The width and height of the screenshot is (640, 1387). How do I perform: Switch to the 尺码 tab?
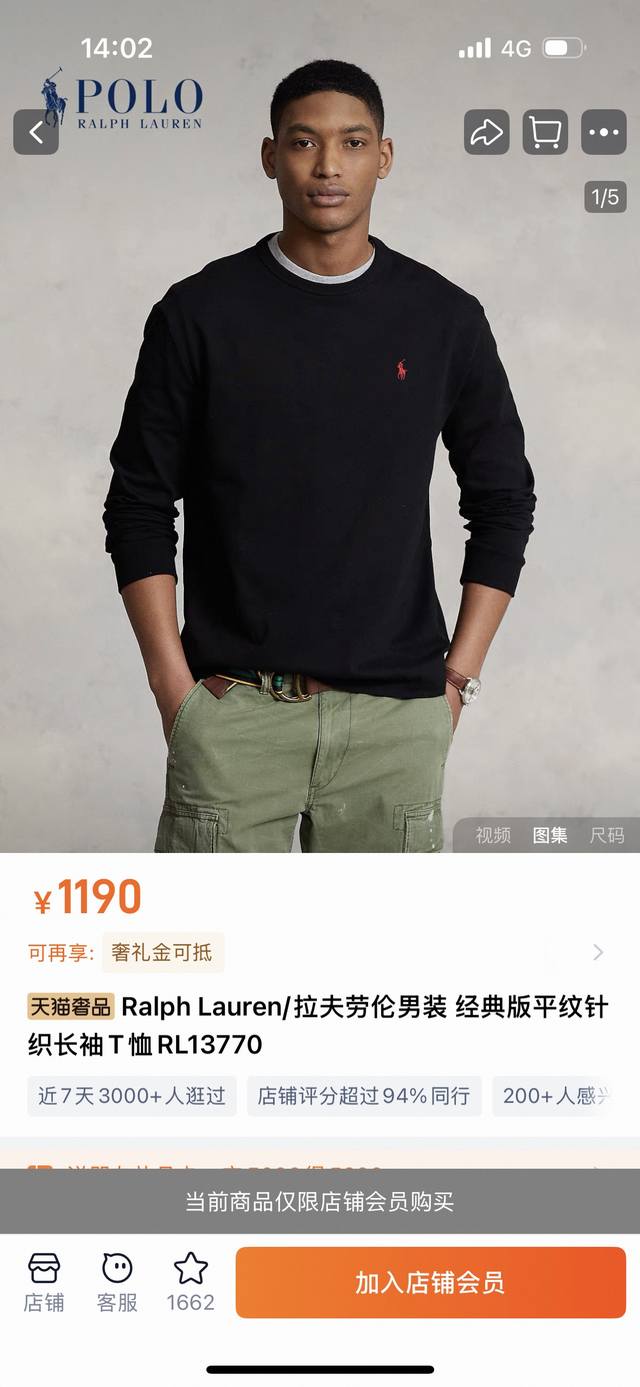[x=606, y=835]
